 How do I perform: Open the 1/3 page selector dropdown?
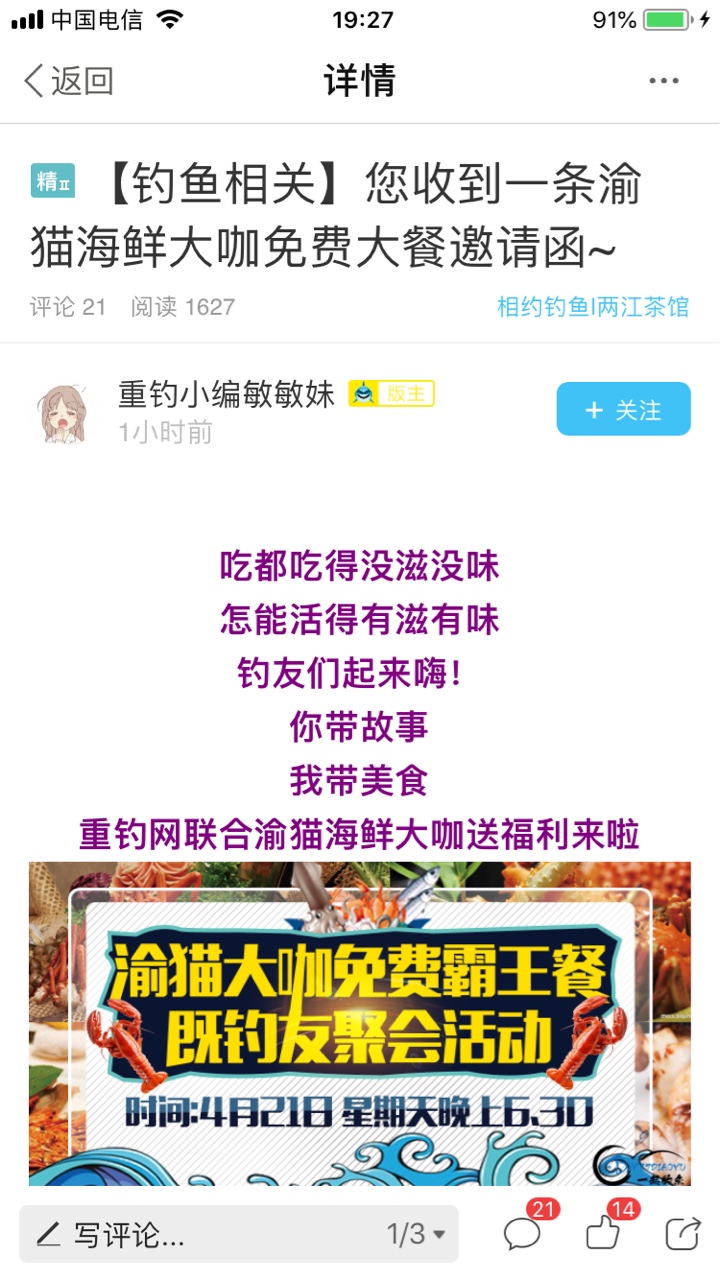click(x=416, y=1234)
